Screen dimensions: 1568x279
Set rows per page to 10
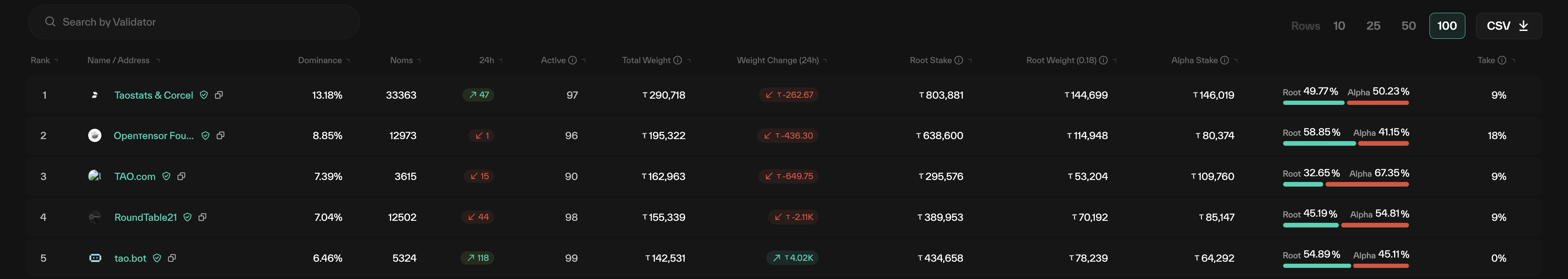point(1338,26)
